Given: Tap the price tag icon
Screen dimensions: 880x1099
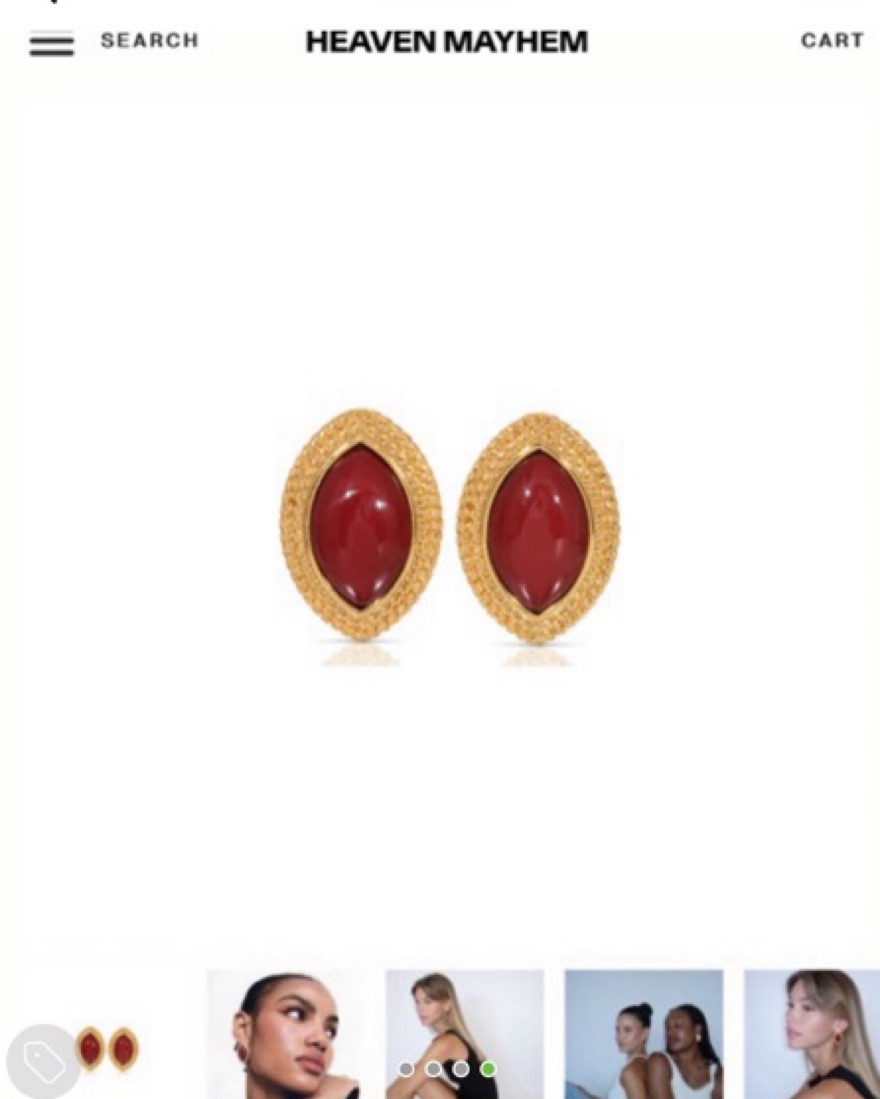Looking at the screenshot, I should tap(43, 1061).
